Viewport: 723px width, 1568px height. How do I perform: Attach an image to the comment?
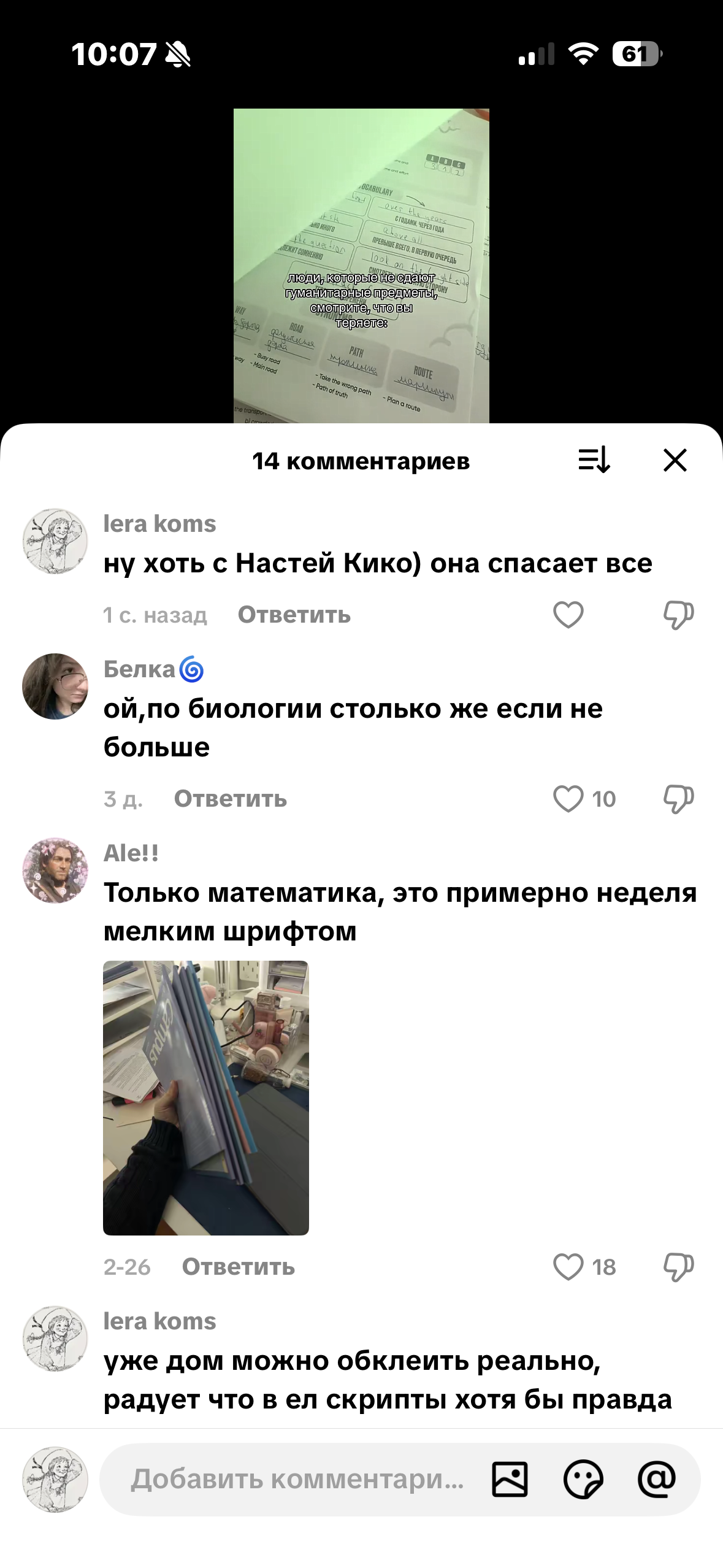(x=510, y=1479)
